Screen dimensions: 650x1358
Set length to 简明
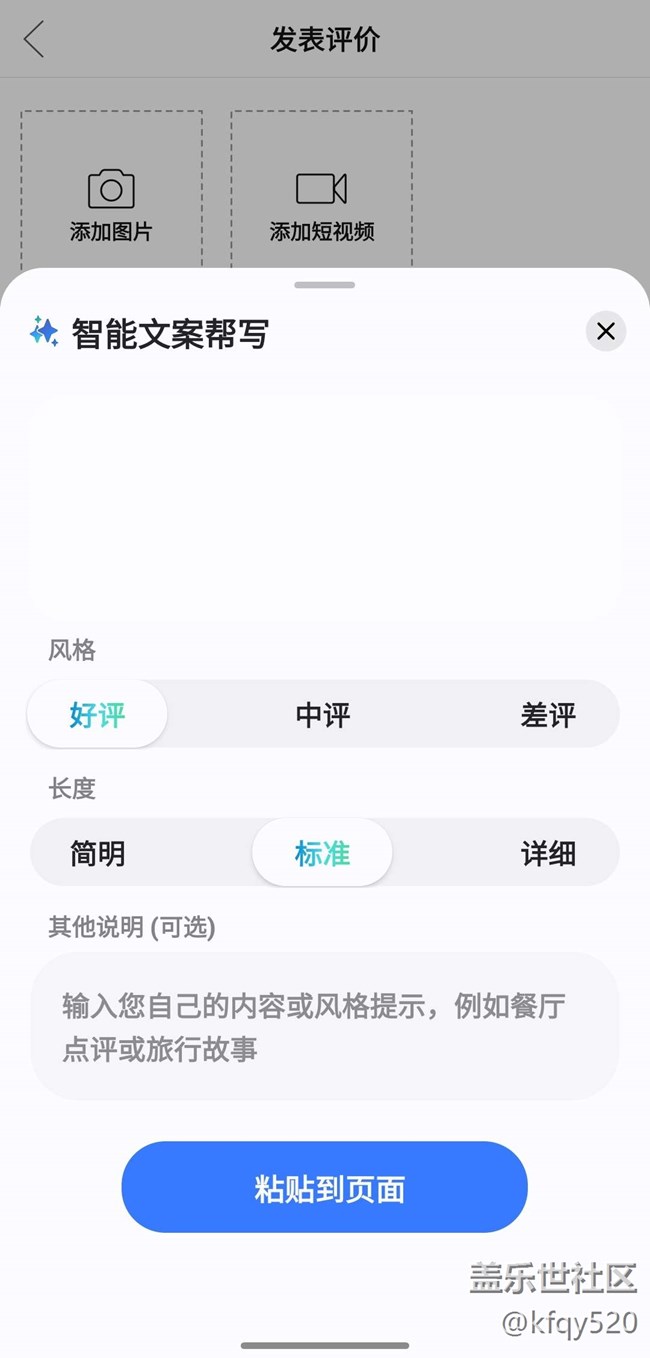click(98, 853)
